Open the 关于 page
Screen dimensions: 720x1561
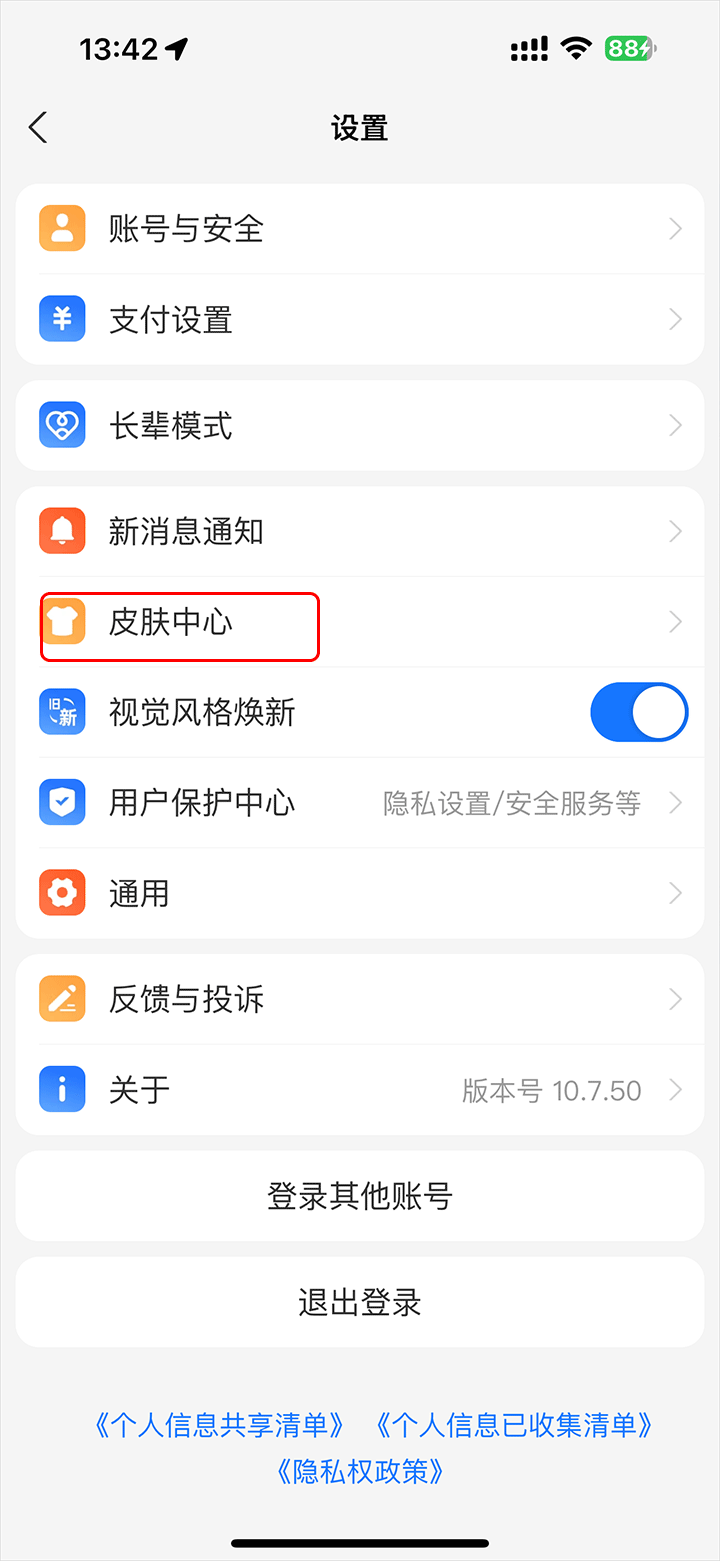(360, 1089)
